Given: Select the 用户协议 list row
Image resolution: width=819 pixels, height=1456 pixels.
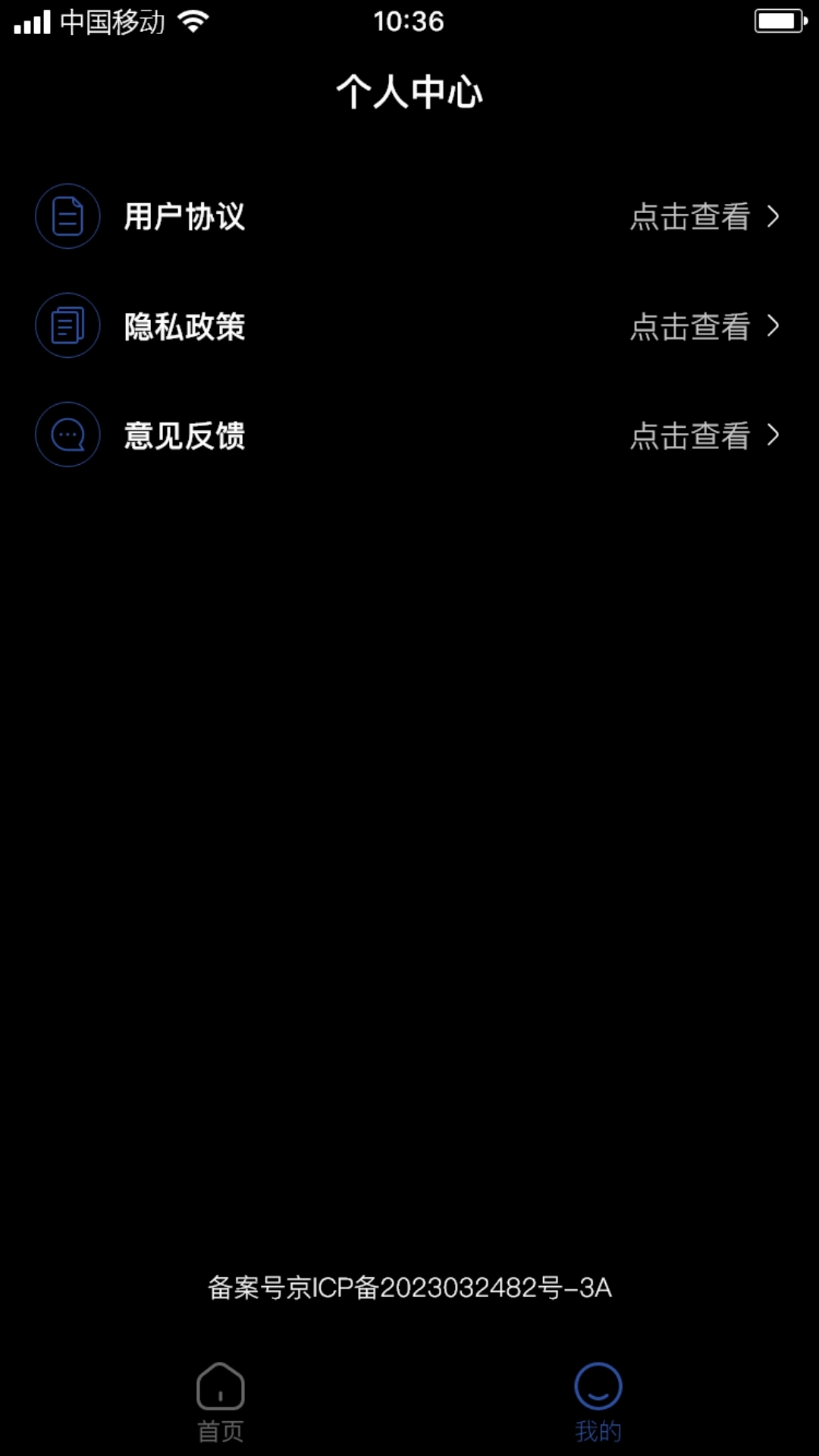Looking at the screenshot, I should [409, 218].
